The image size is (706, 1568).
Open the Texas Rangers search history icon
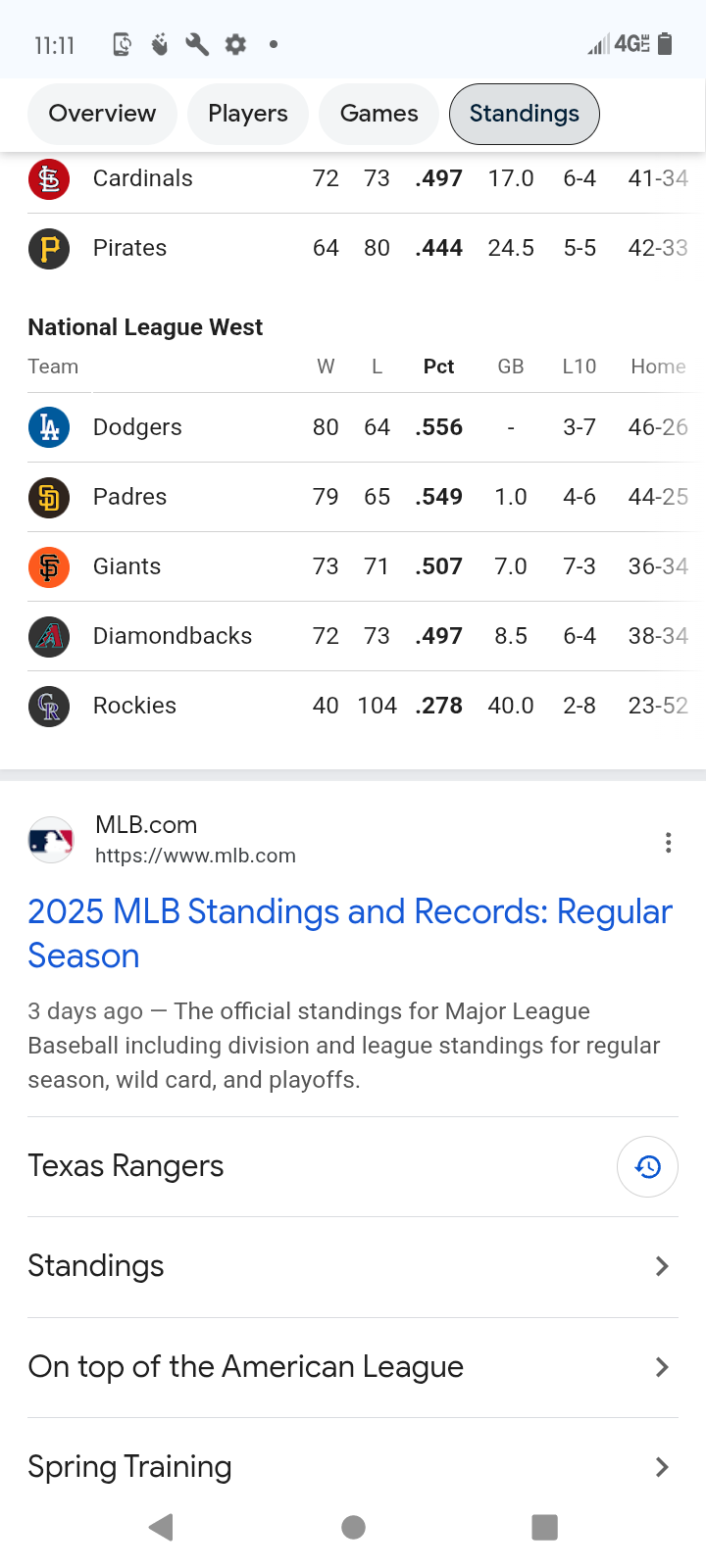pos(647,1167)
